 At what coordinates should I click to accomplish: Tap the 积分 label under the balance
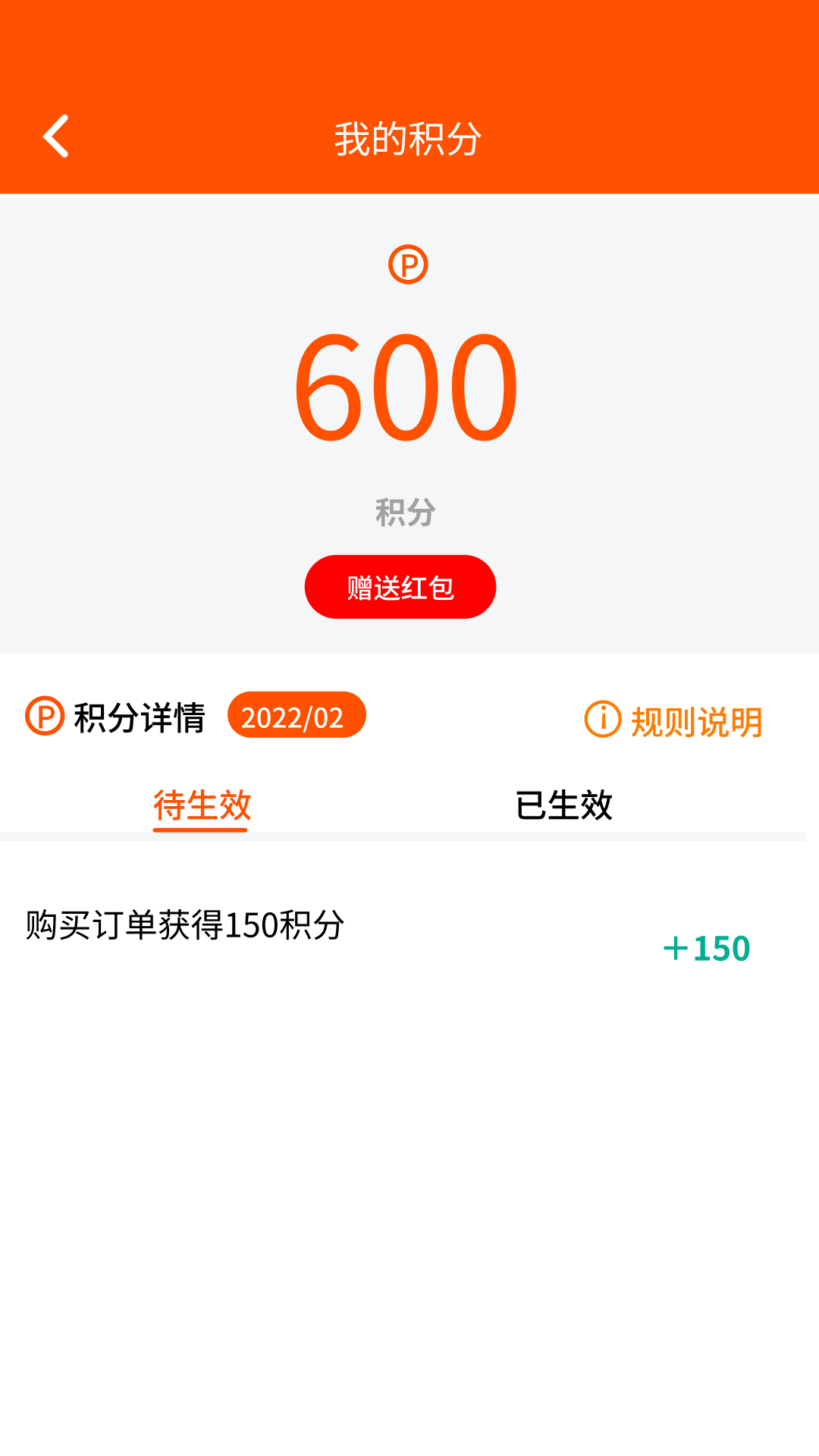tap(404, 511)
